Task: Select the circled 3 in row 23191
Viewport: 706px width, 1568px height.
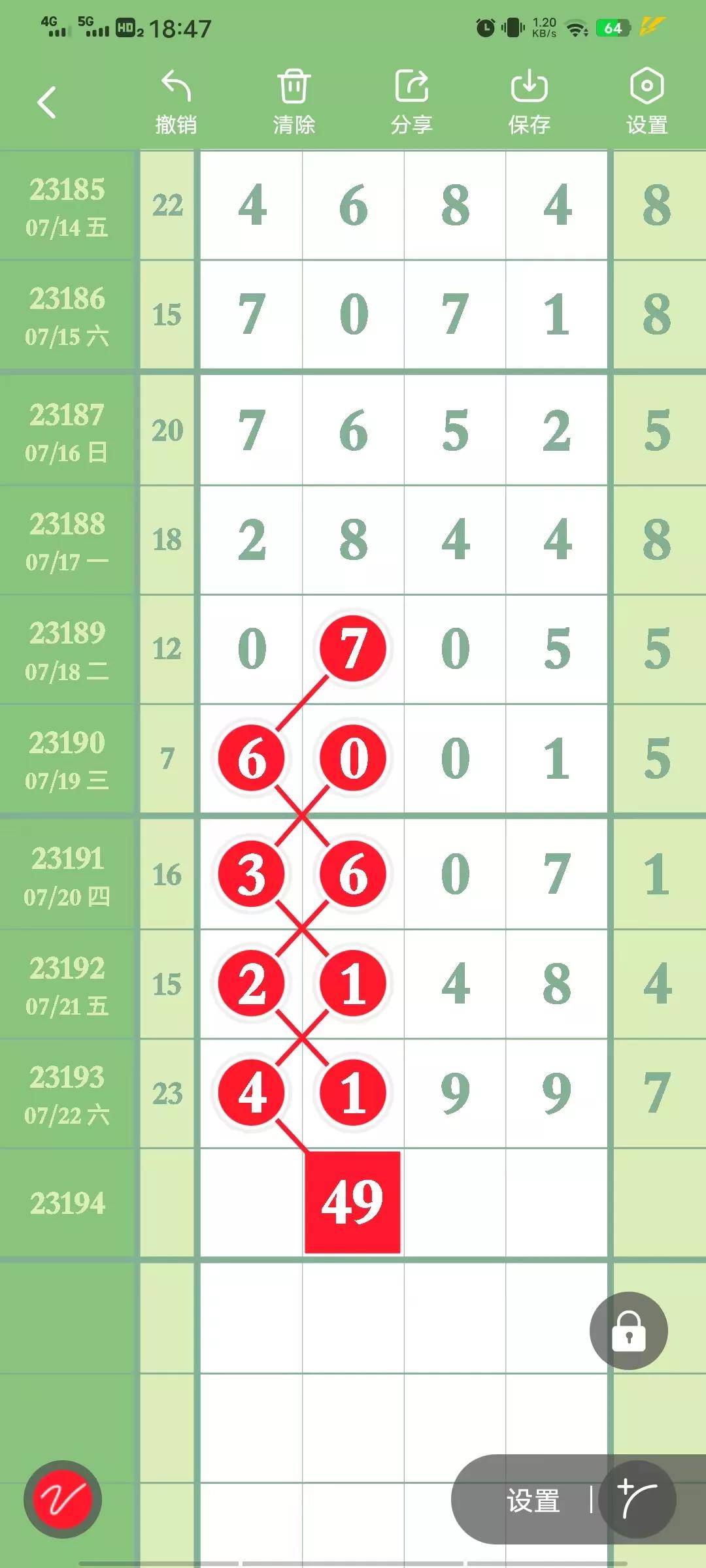Action: point(252,874)
